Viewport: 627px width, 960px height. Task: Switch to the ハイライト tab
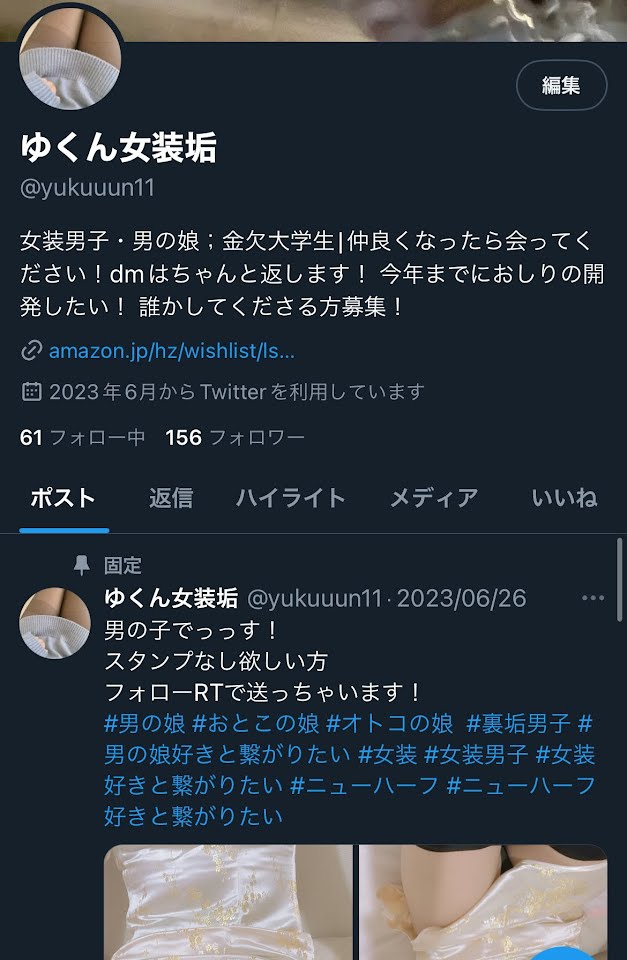tap(291, 497)
